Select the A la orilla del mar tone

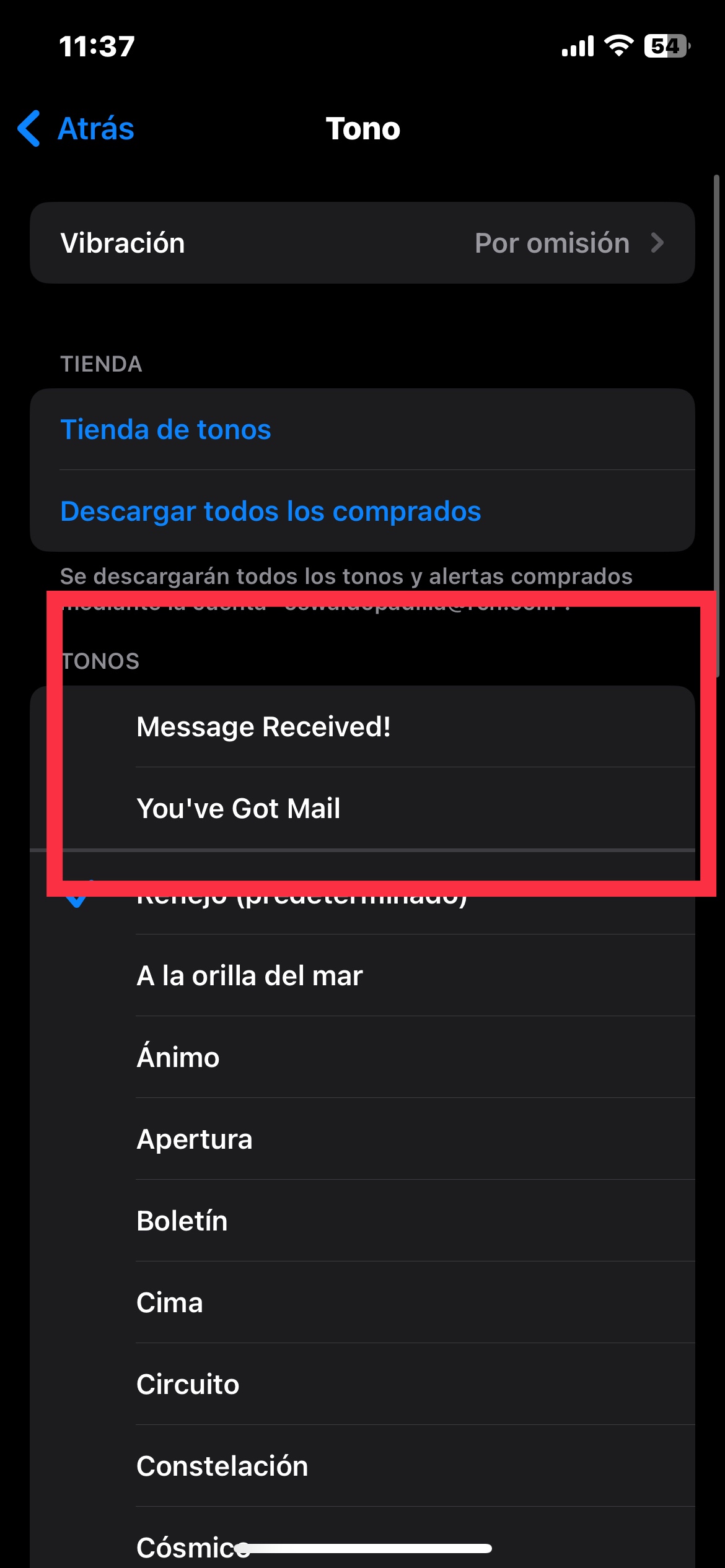(362, 975)
